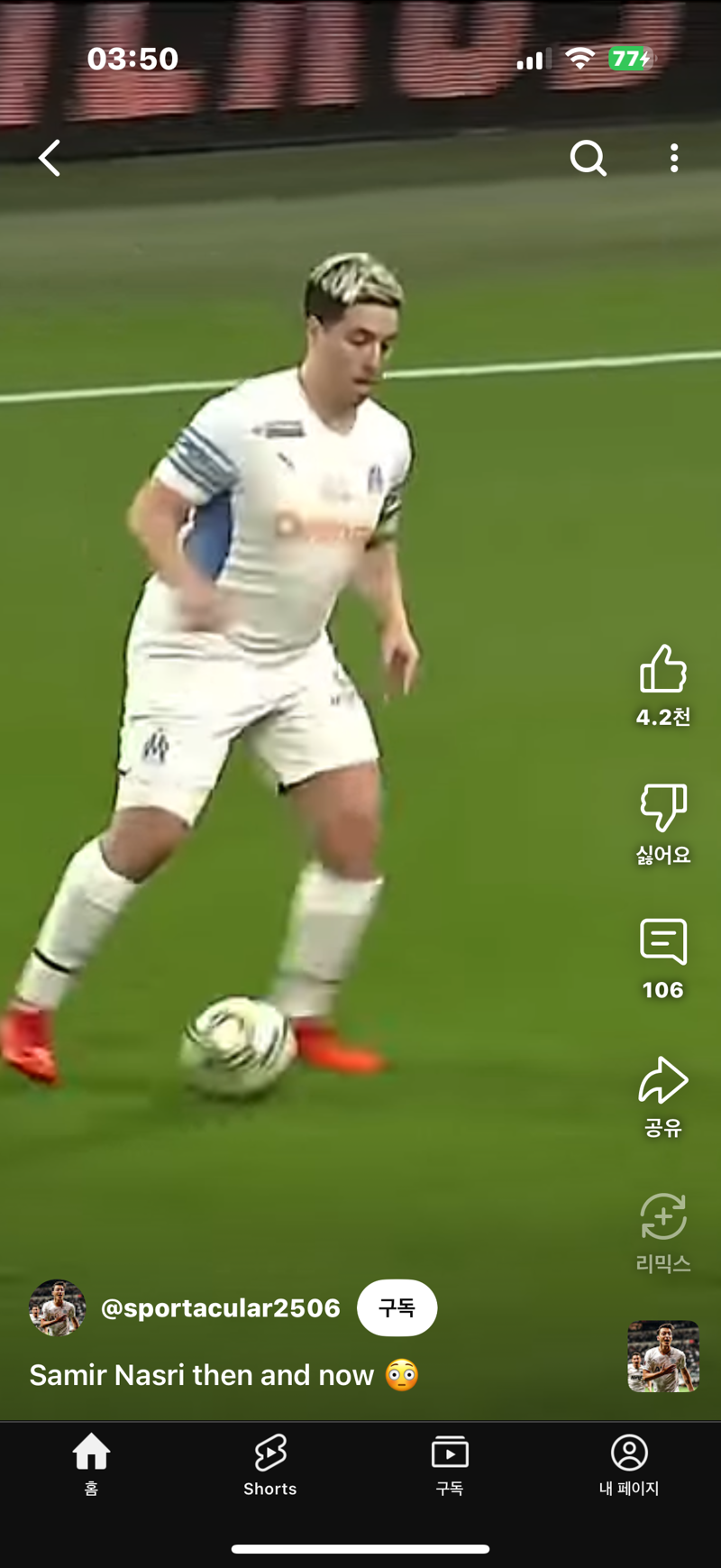
Task: Open the three-dot overflow menu
Action: [674, 159]
